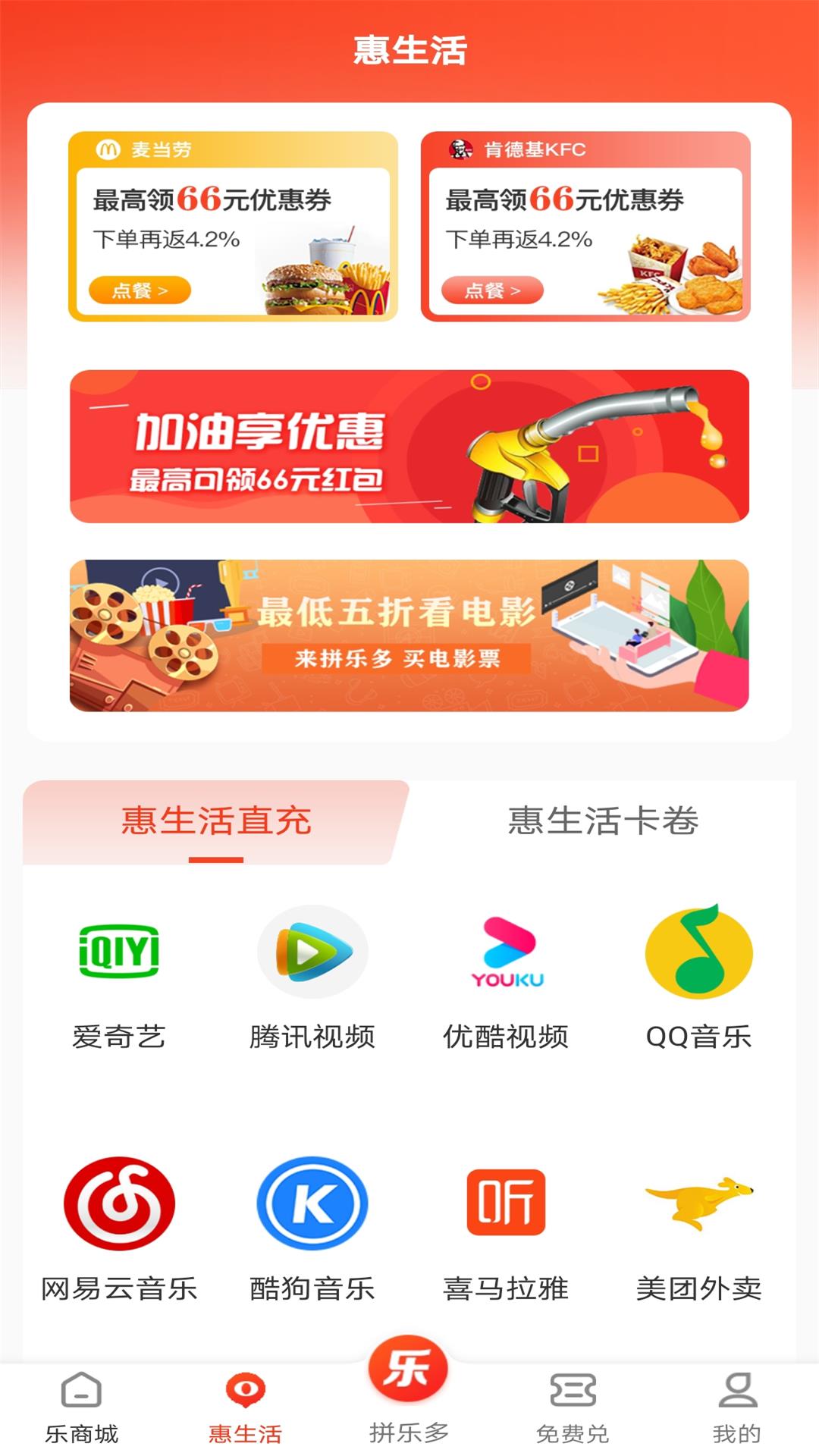Open QQ音乐 recharge

(698, 977)
